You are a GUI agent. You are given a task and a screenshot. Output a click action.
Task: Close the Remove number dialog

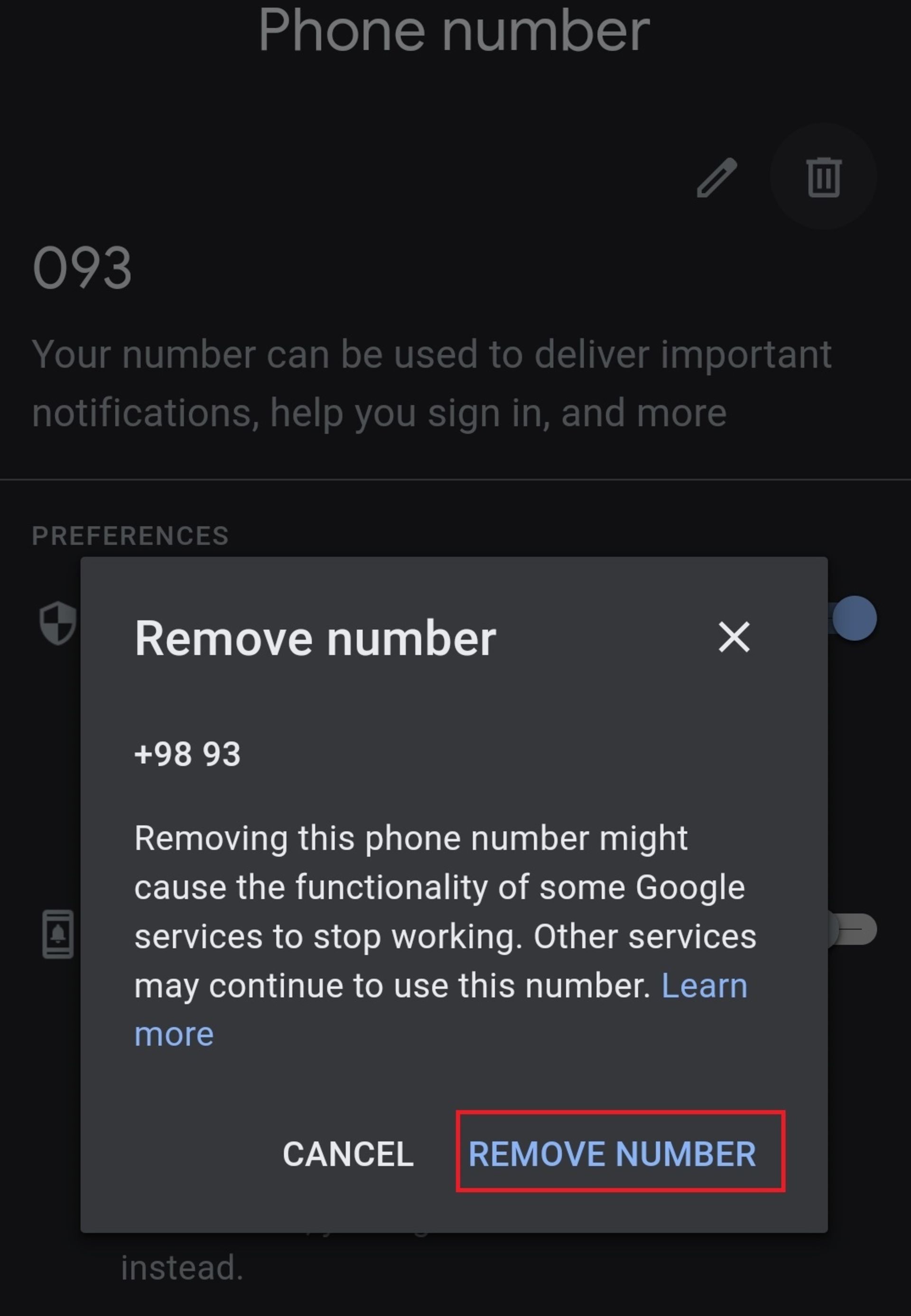(x=734, y=637)
